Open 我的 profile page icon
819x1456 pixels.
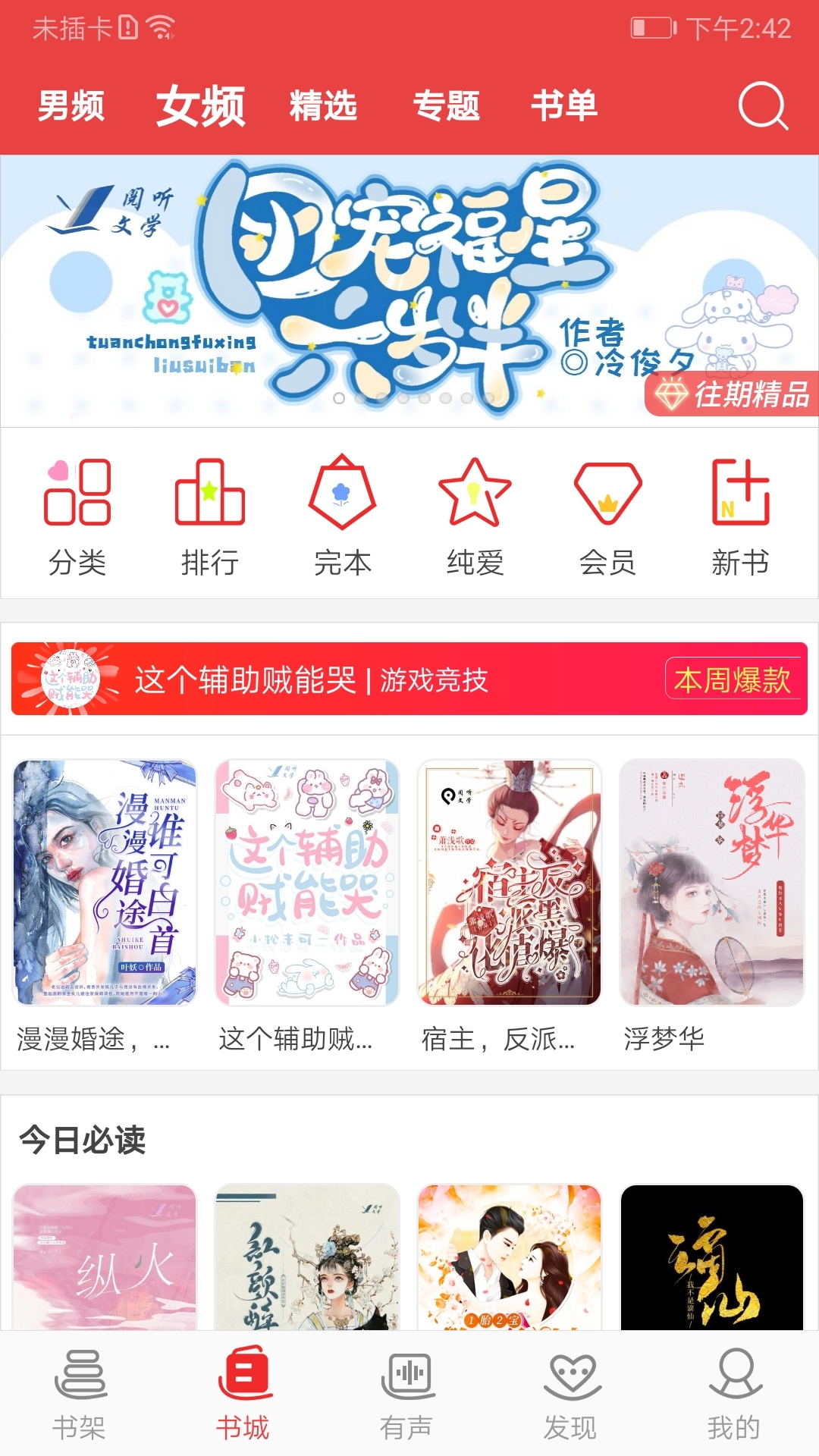click(x=736, y=1403)
